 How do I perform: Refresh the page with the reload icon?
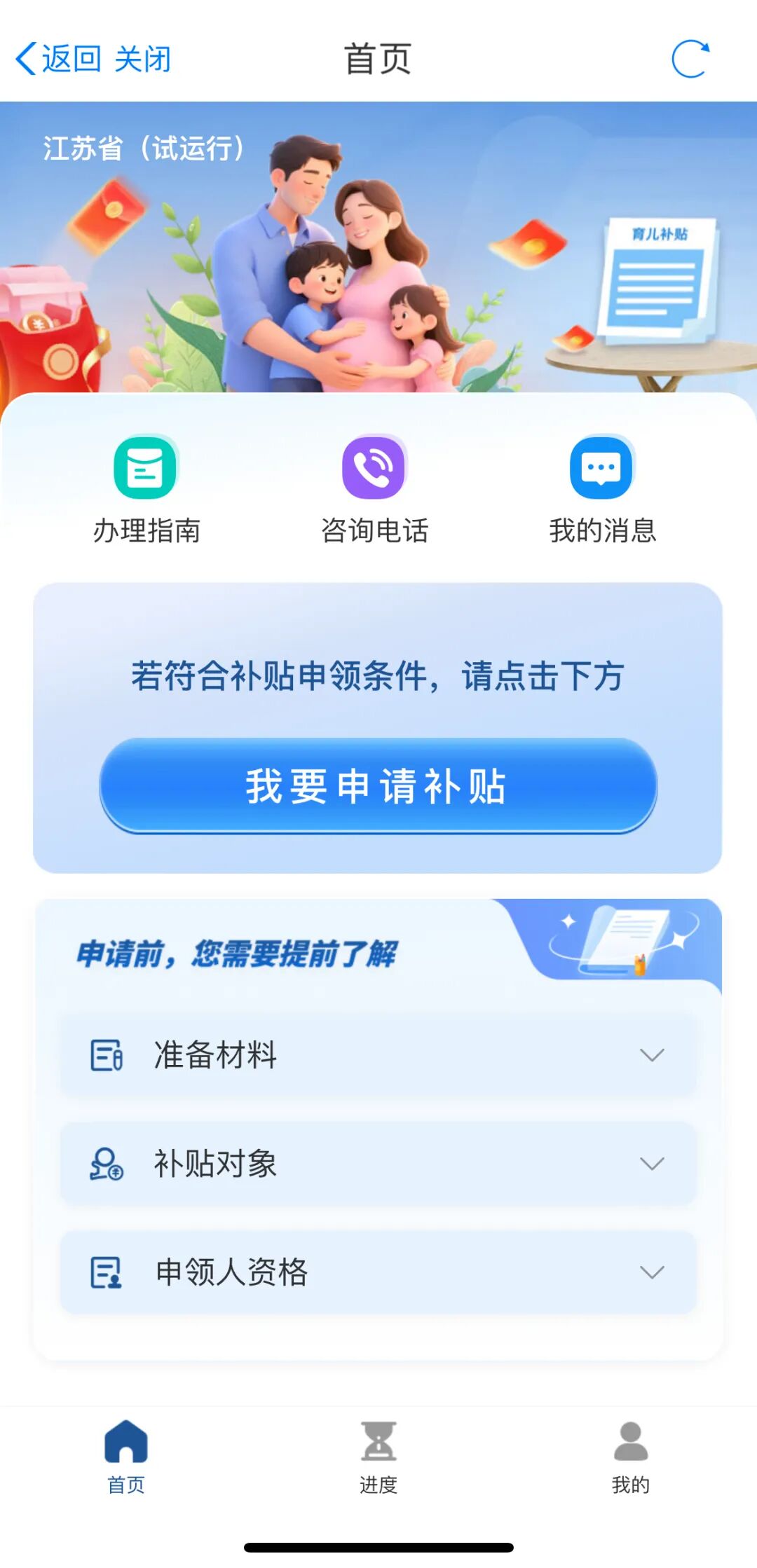tap(693, 59)
